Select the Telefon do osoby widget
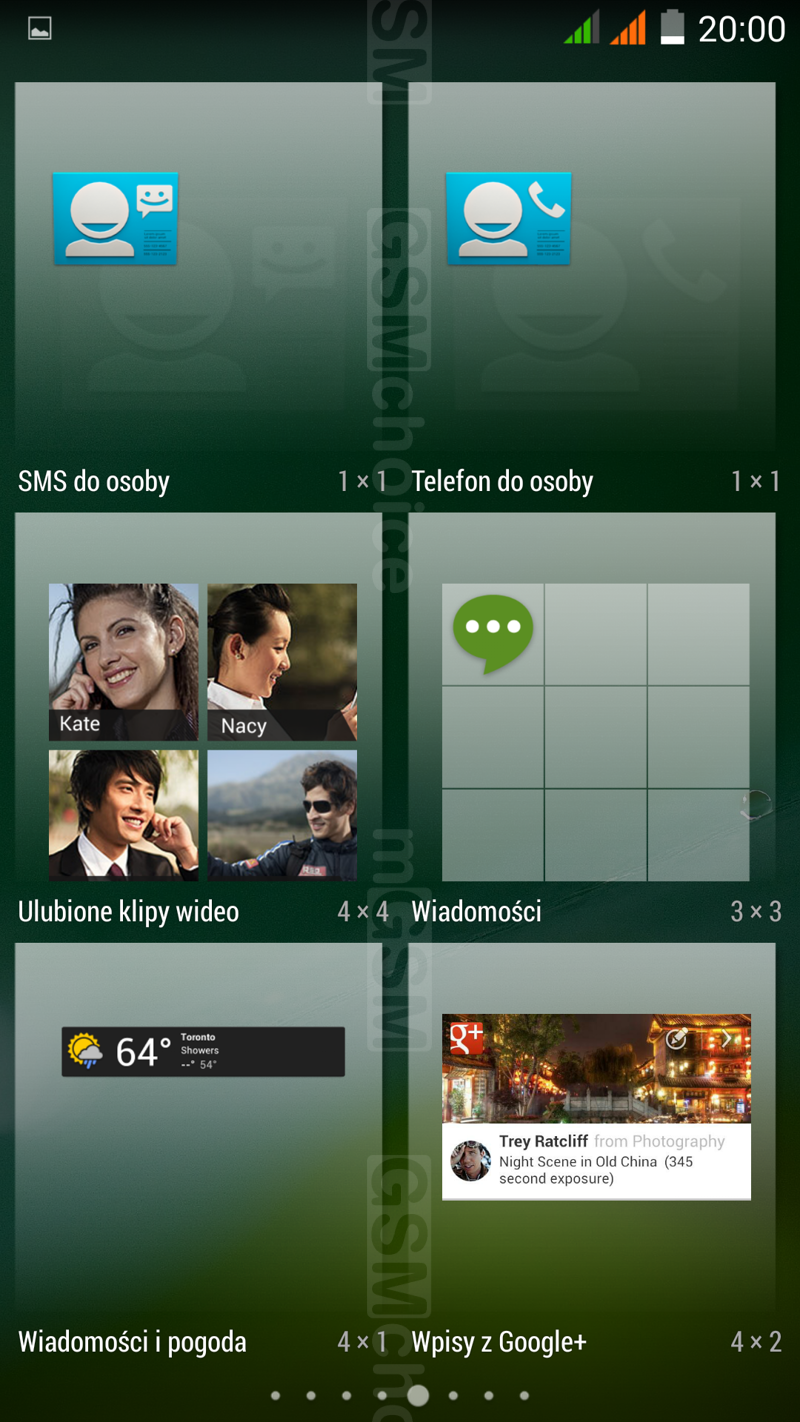This screenshot has height=1422, width=800. (x=592, y=290)
